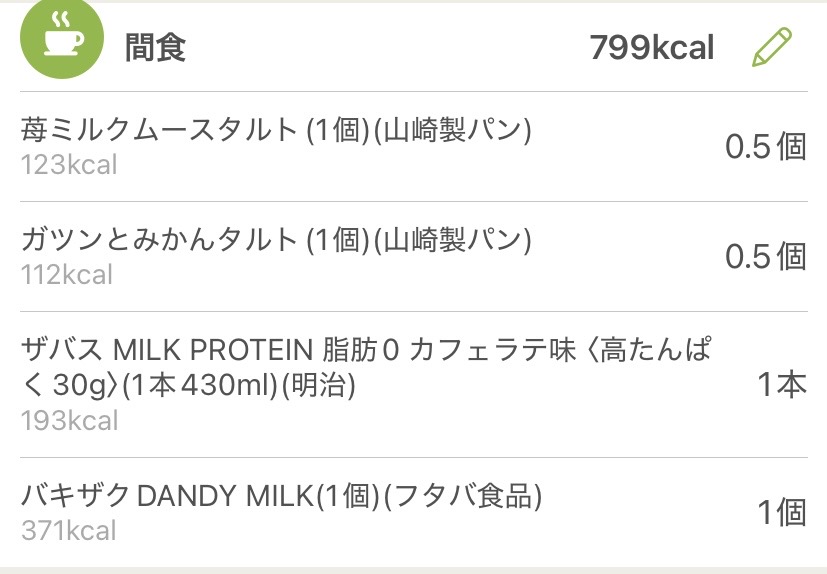
Task: Edit the 間食 snack entries with pencil icon
Action: (771, 47)
